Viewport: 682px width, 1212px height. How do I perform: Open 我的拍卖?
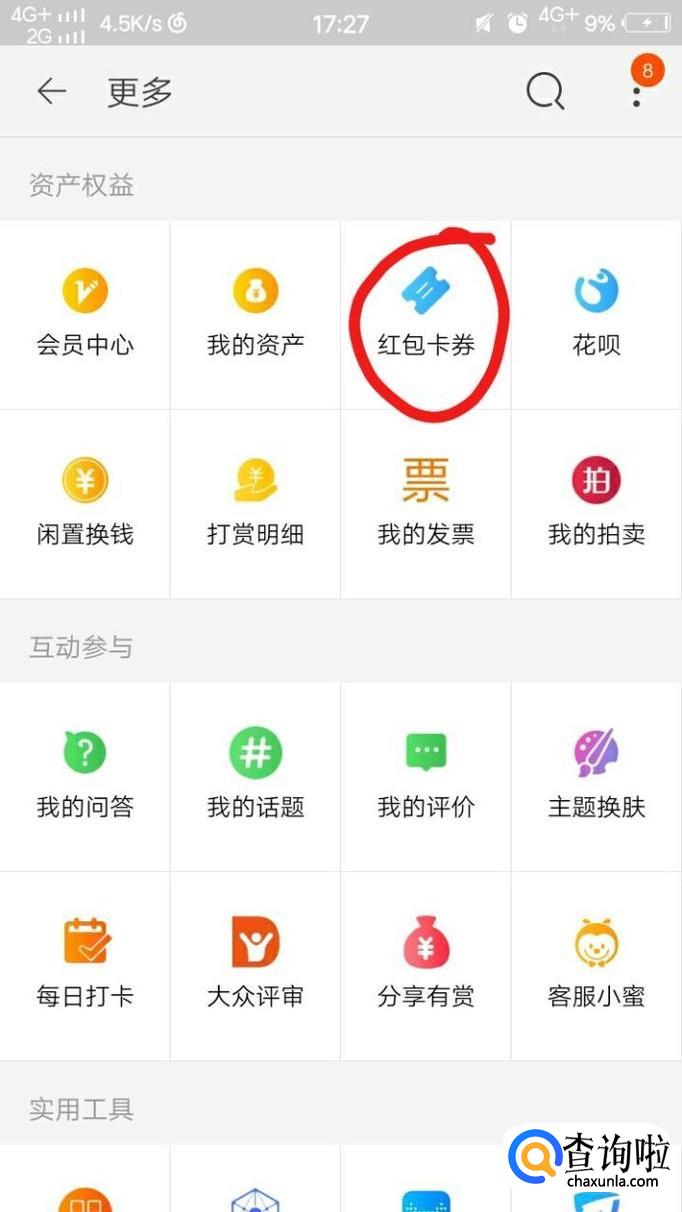596,503
